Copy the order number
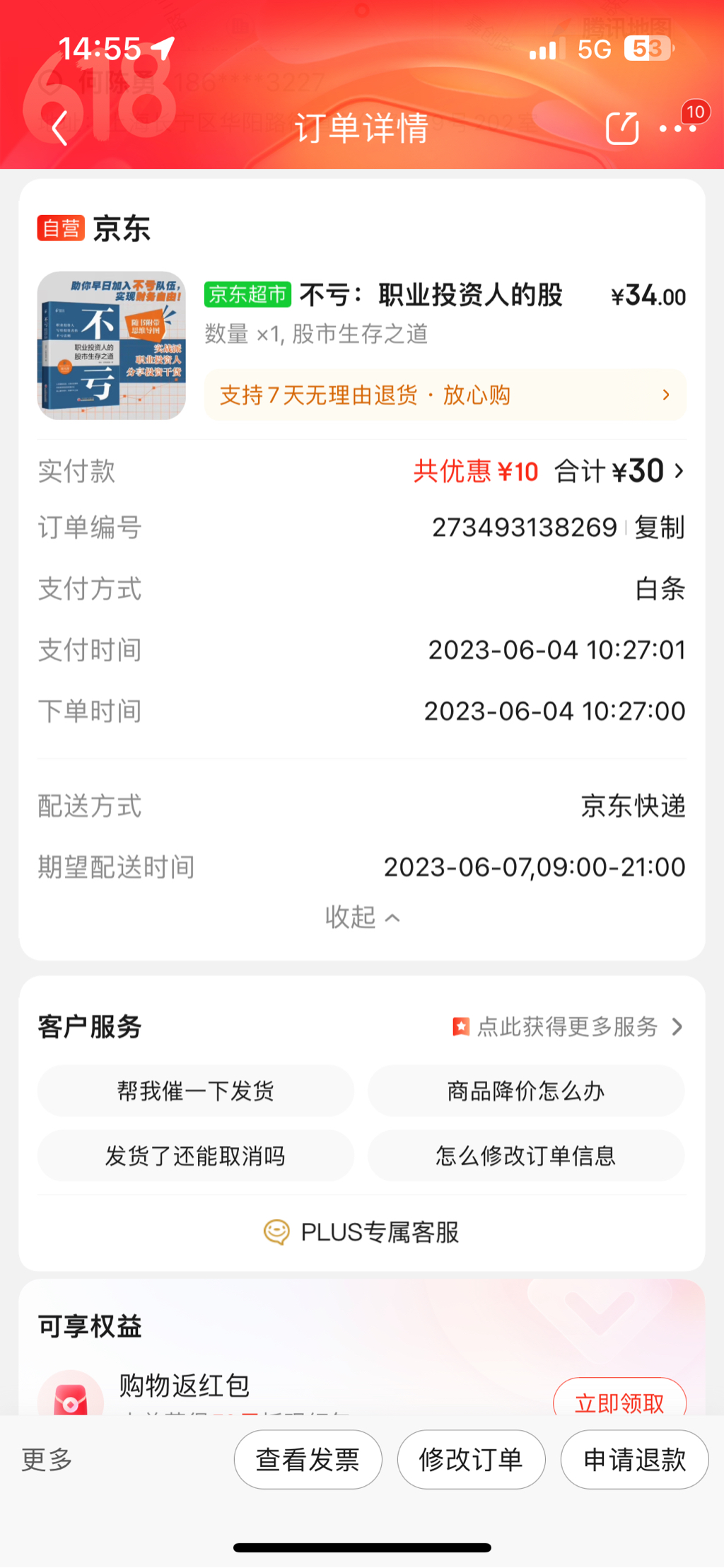 pos(659,528)
